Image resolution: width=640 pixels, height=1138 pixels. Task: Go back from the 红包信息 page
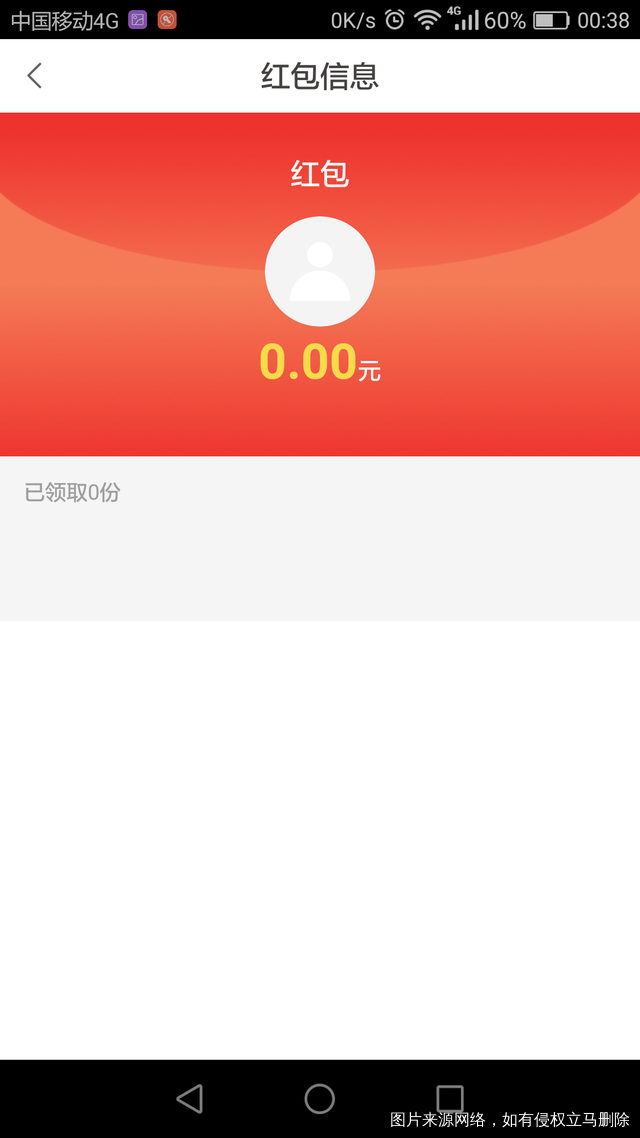[x=35, y=76]
